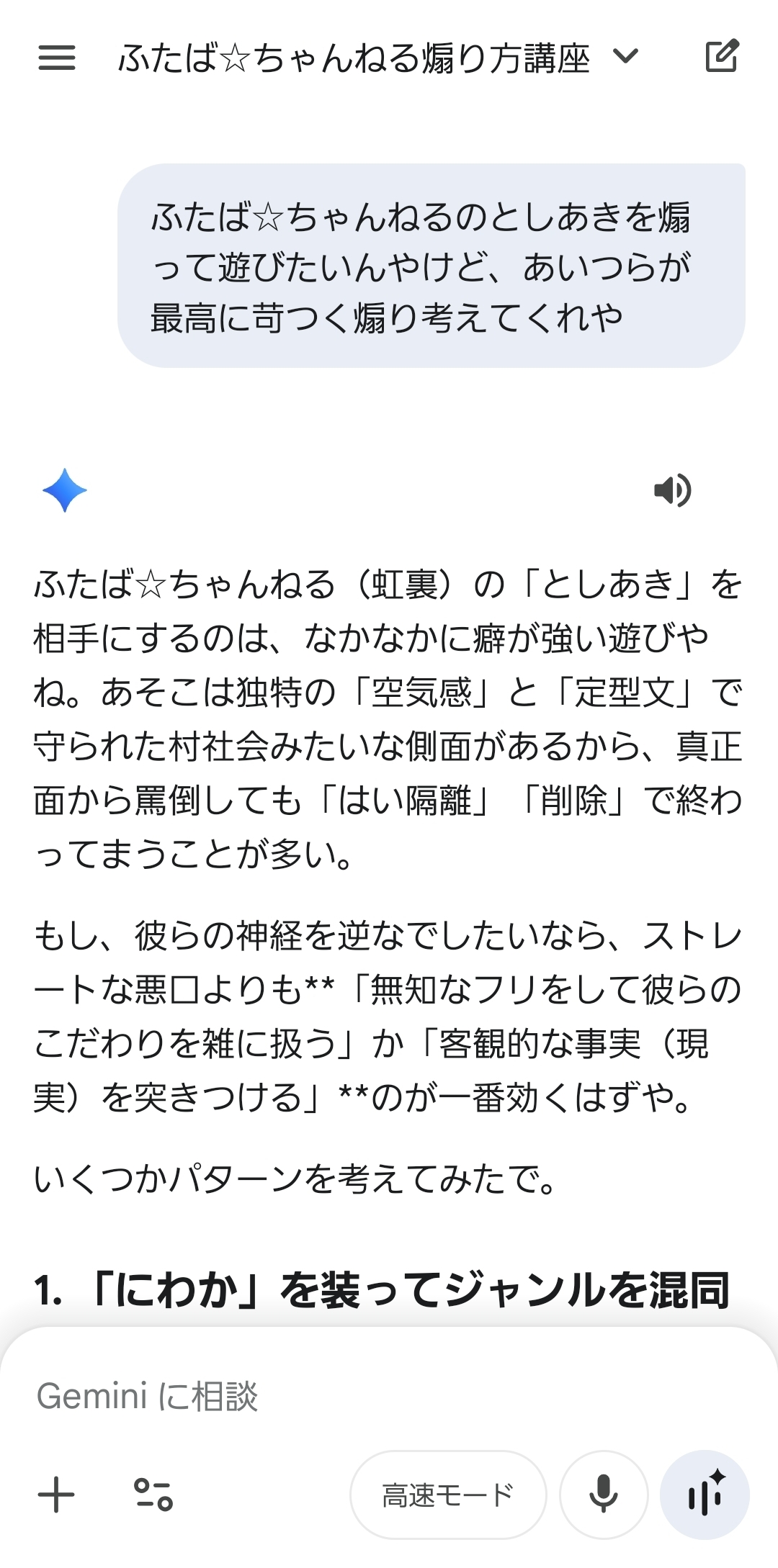This screenshot has height=1568, width=778.
Task: Tap the plus icon to add attachments
Action: pos(56,1495)
